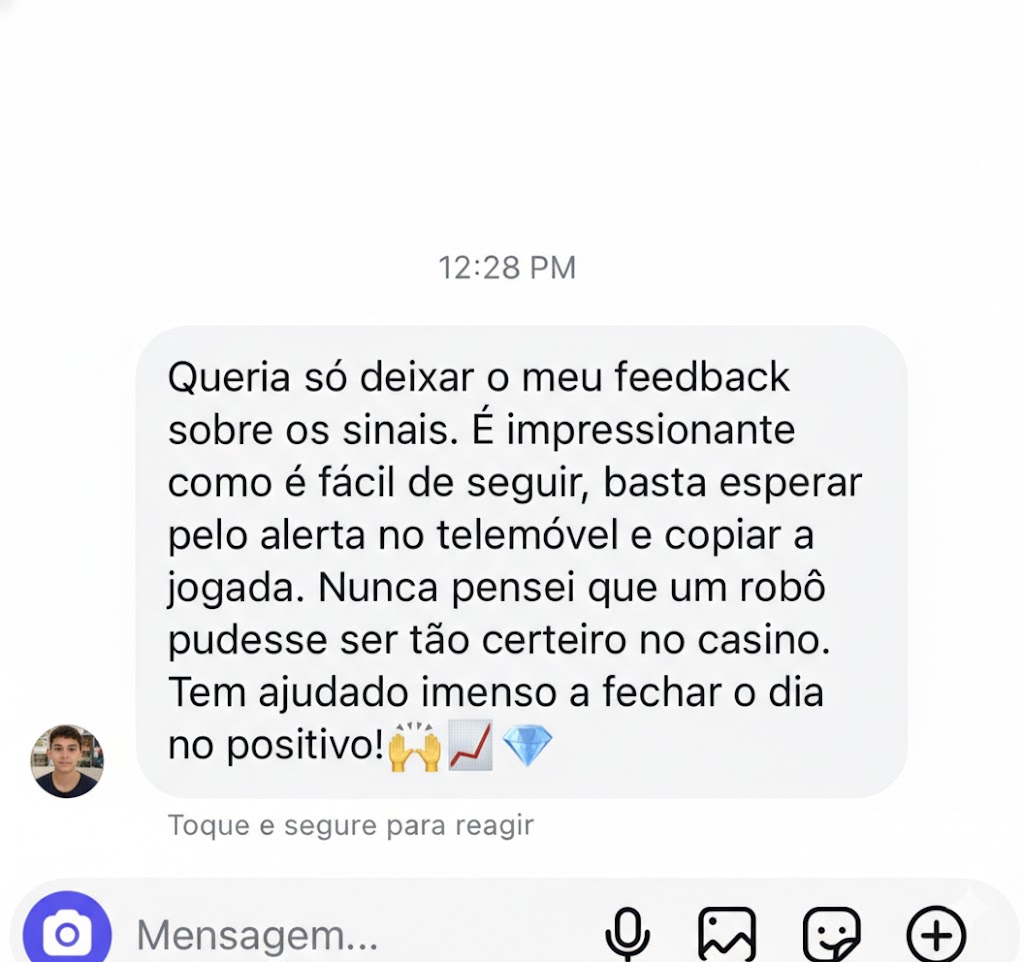Open the sender's profile picture
This screenshot has height=962, width=1024.
pos(67,761)
